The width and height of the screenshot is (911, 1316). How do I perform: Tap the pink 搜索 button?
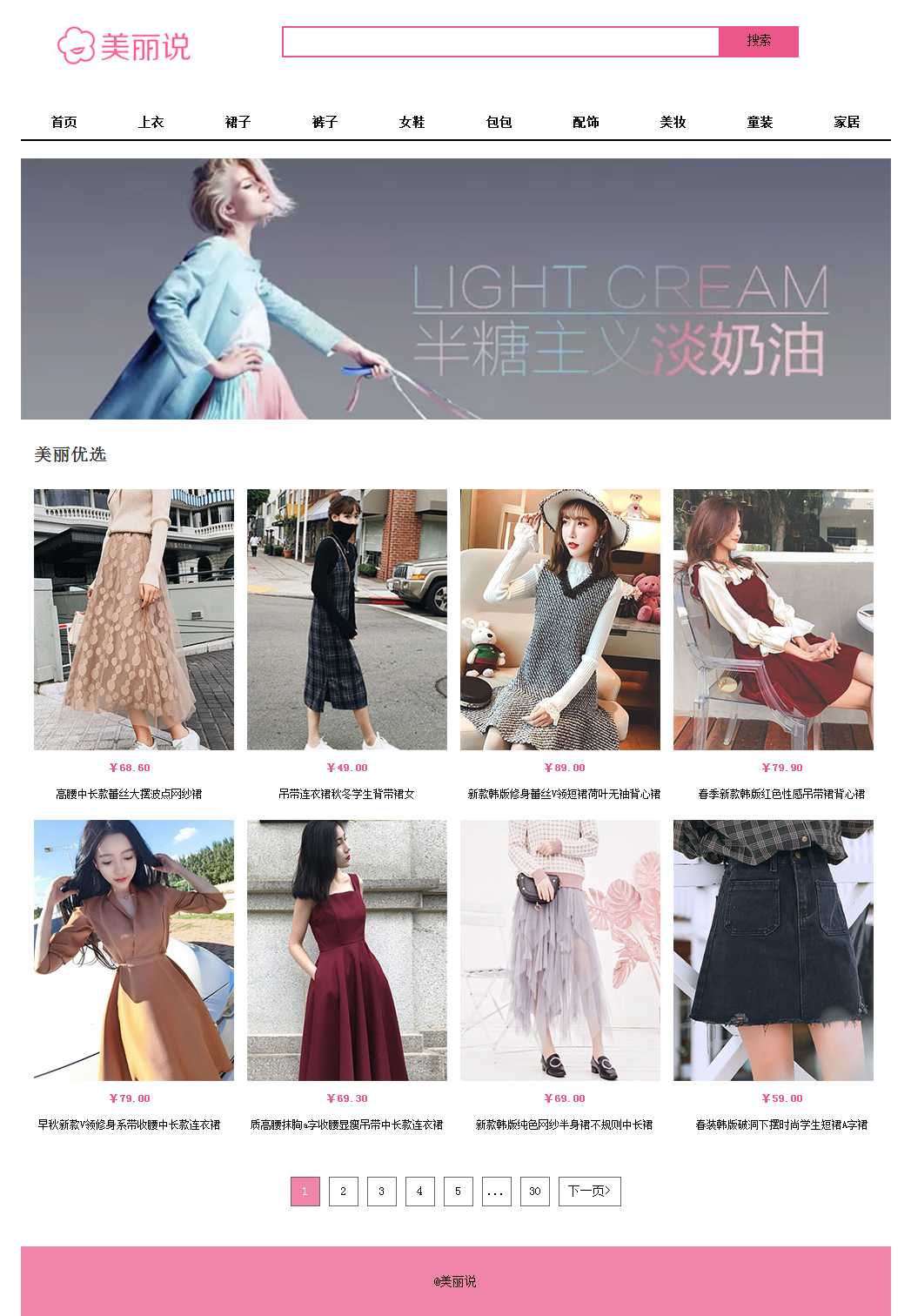point(758,42)
